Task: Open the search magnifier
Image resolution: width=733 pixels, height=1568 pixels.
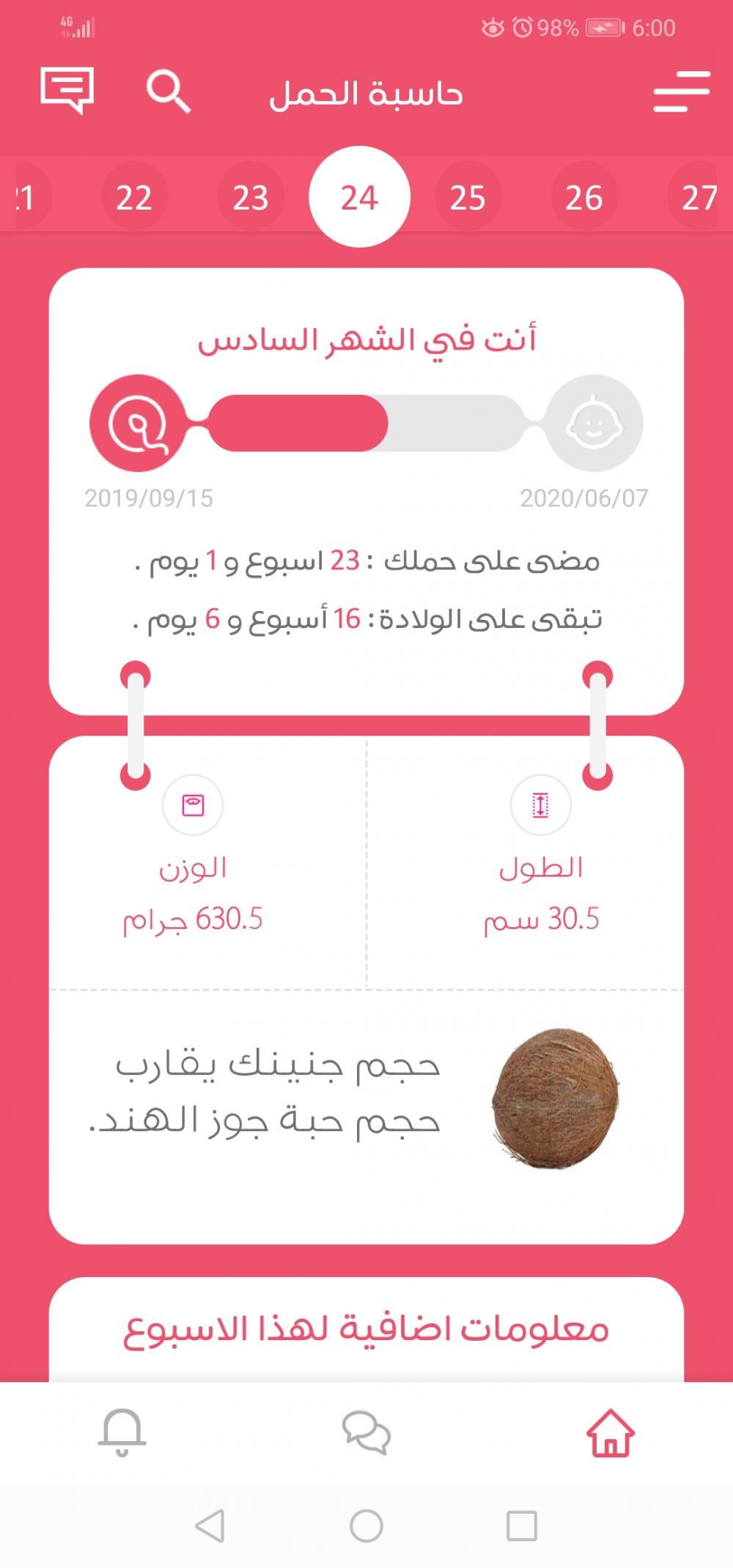Action: (169, 92)
